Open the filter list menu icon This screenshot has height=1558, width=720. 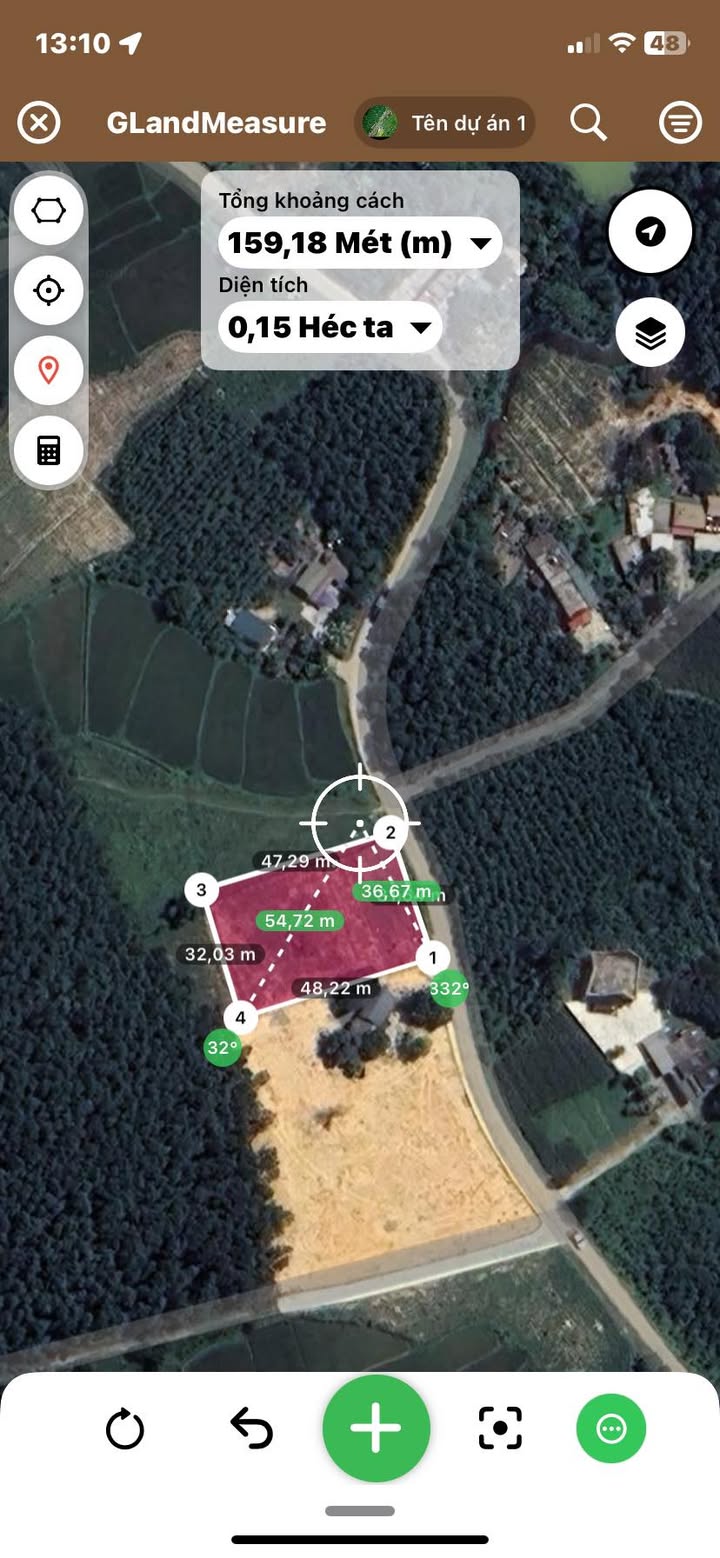pyautogui.click(x=680, y=123)
